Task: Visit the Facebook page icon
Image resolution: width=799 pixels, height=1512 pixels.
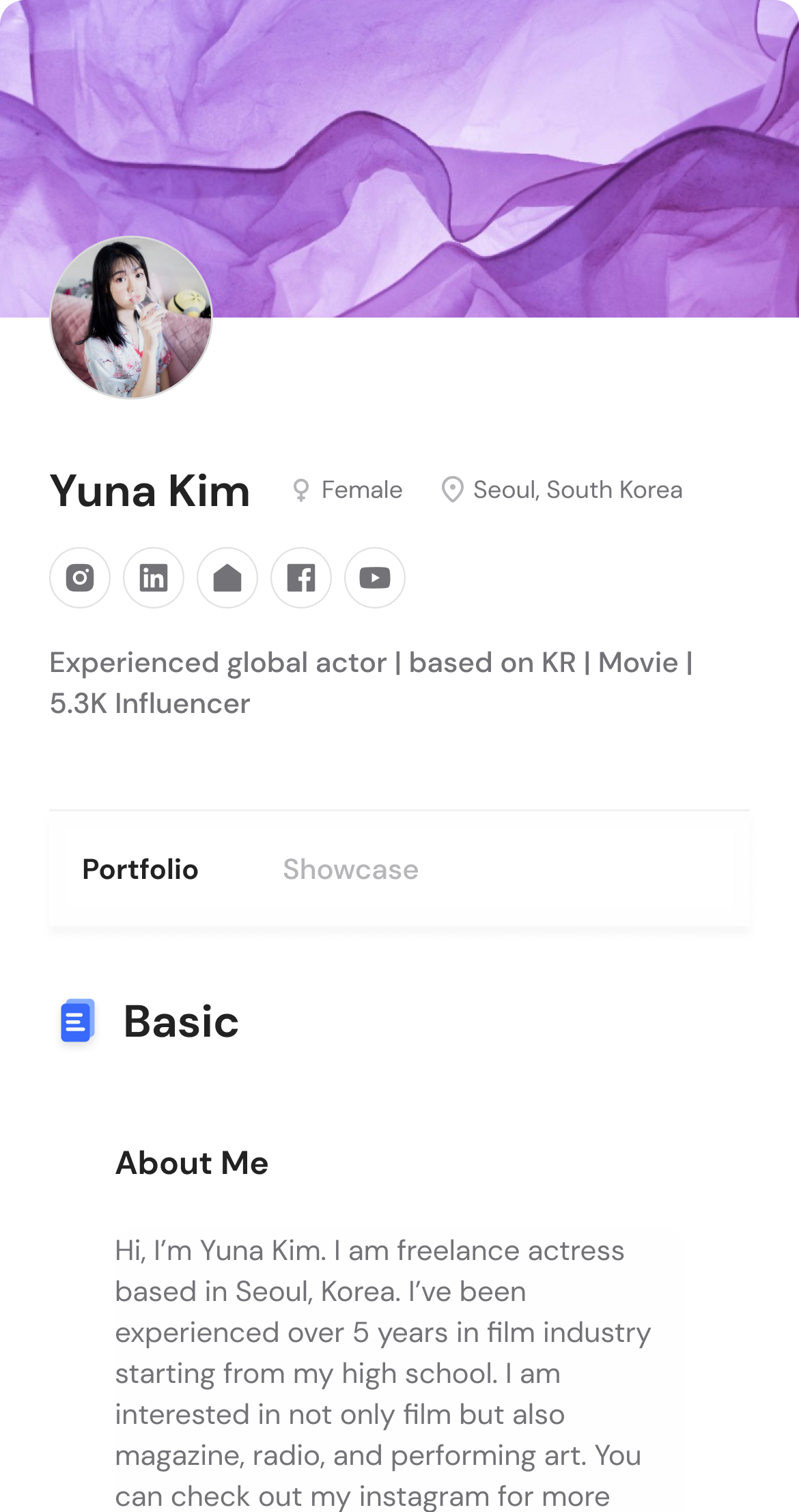Action: pyautogui.click(x=301, y=578)
